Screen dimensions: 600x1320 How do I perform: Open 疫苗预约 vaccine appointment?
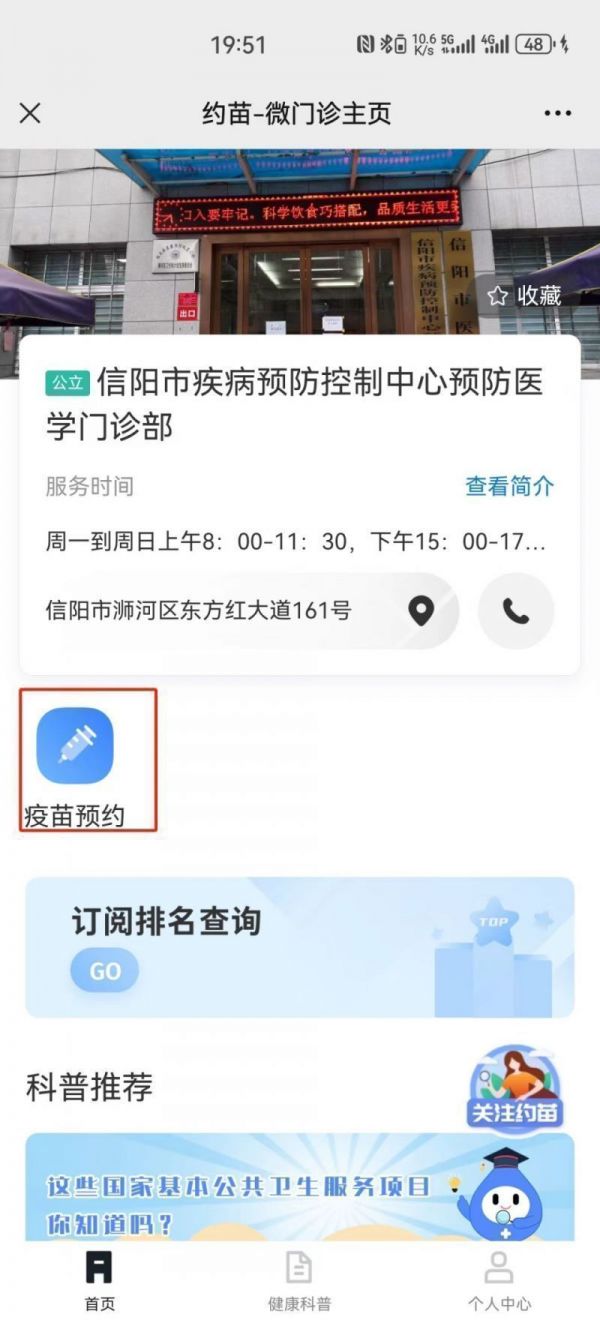pos(76,760)
